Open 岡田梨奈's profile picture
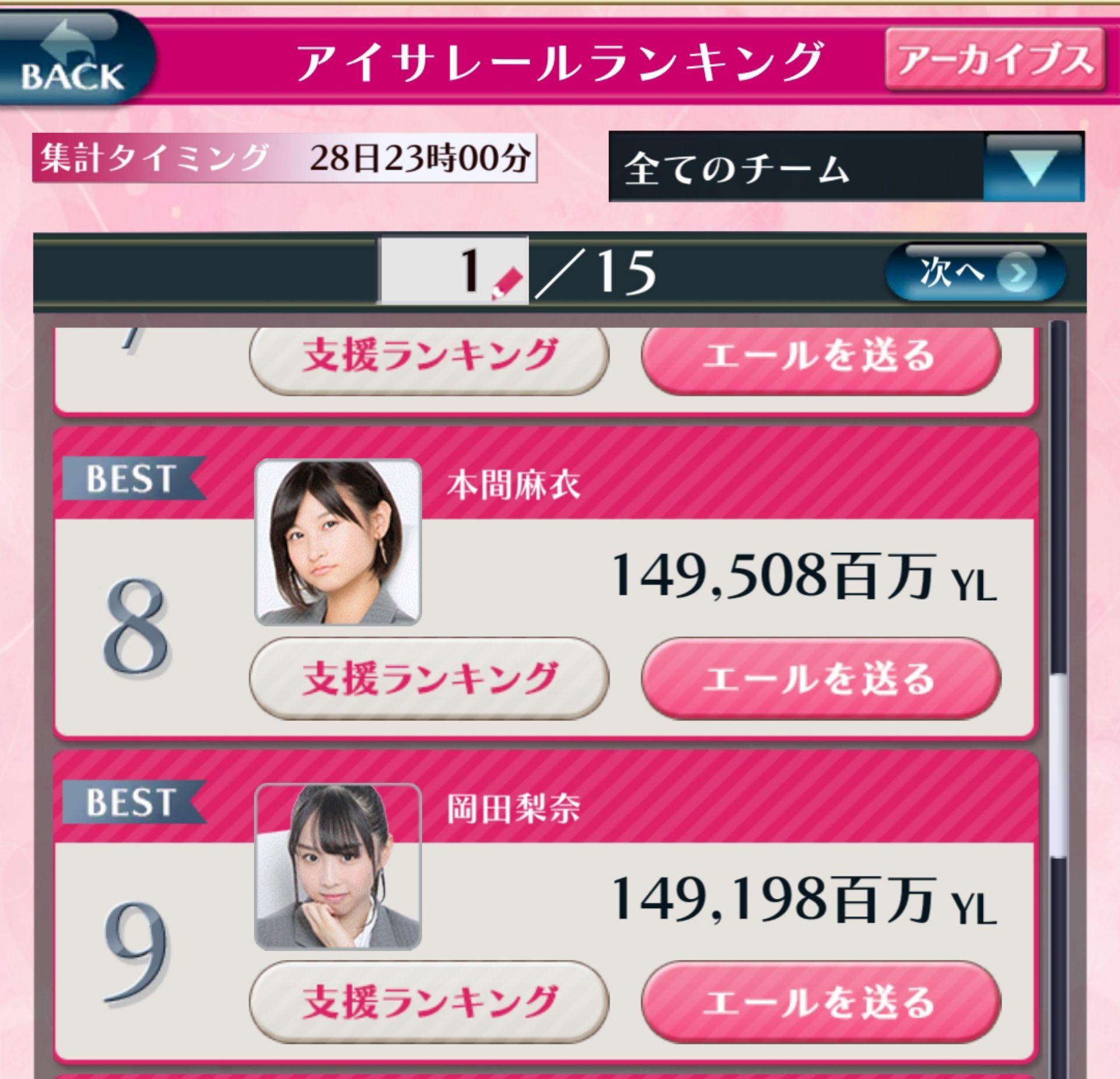The width and height of the screenshot is (1120, 1079). pyautogui.click(x=338, y=867)
